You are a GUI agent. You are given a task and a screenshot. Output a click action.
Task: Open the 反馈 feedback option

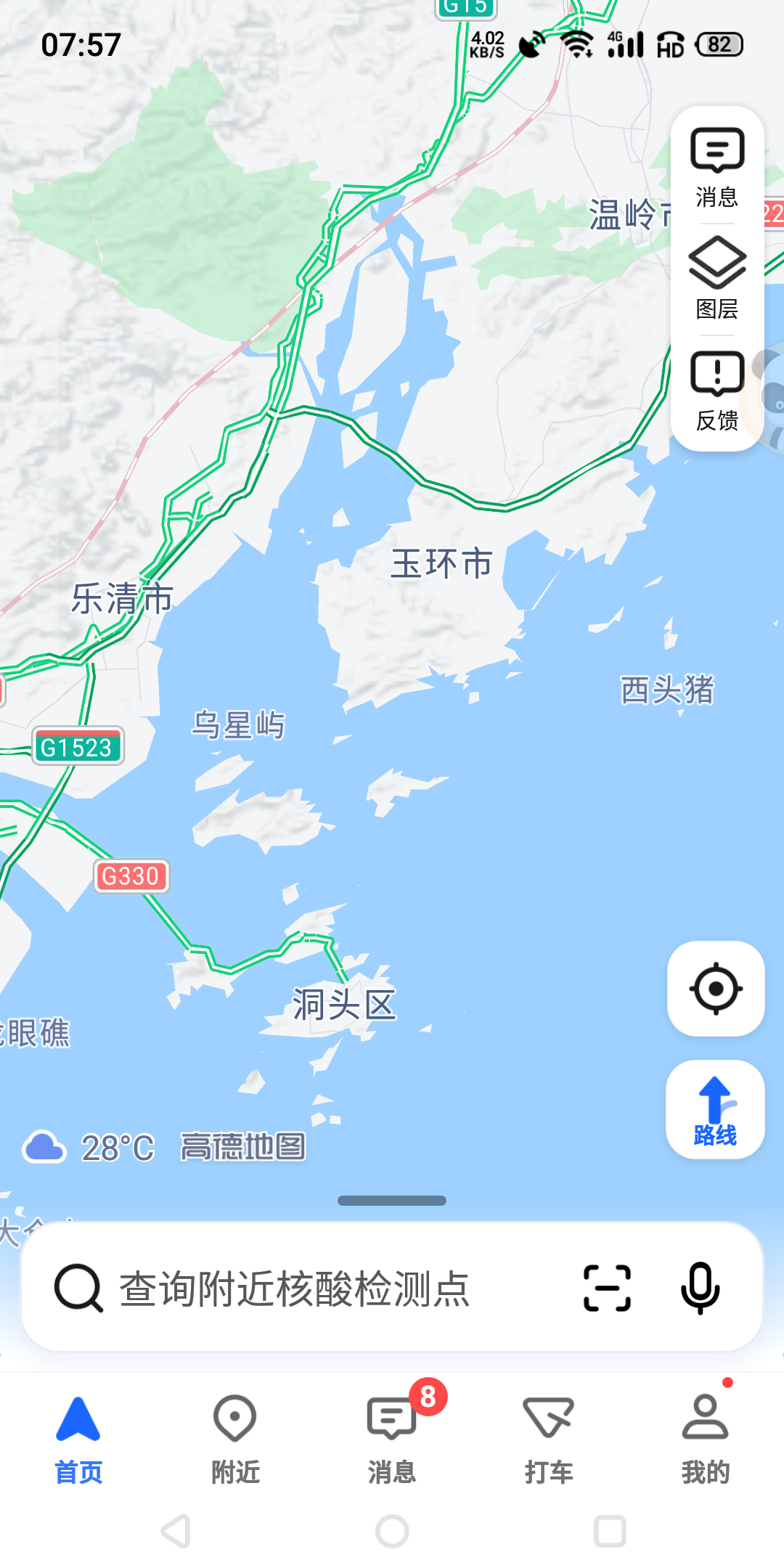[716, 391]
